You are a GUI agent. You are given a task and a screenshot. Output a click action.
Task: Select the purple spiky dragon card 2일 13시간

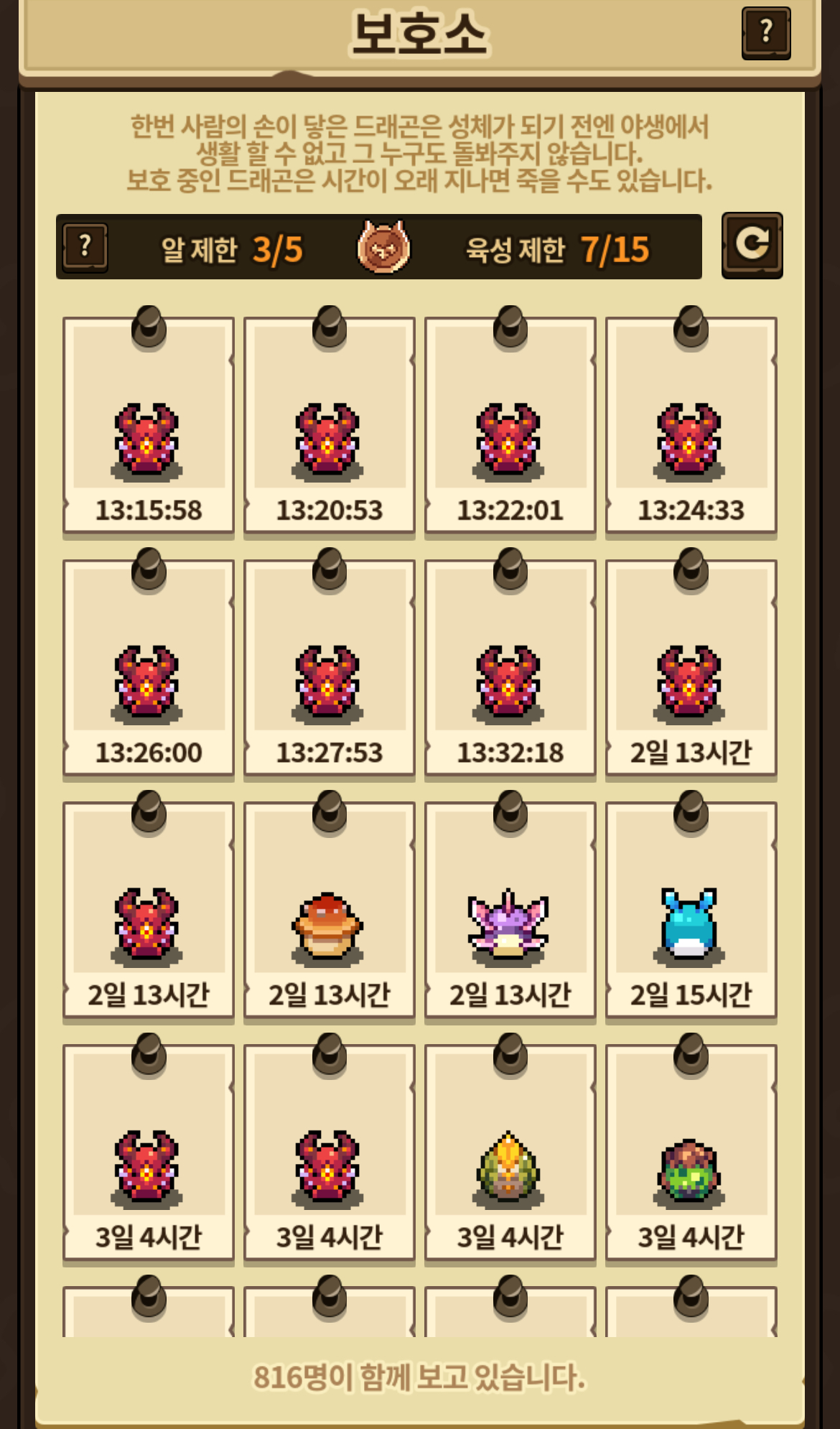[510, 911]
